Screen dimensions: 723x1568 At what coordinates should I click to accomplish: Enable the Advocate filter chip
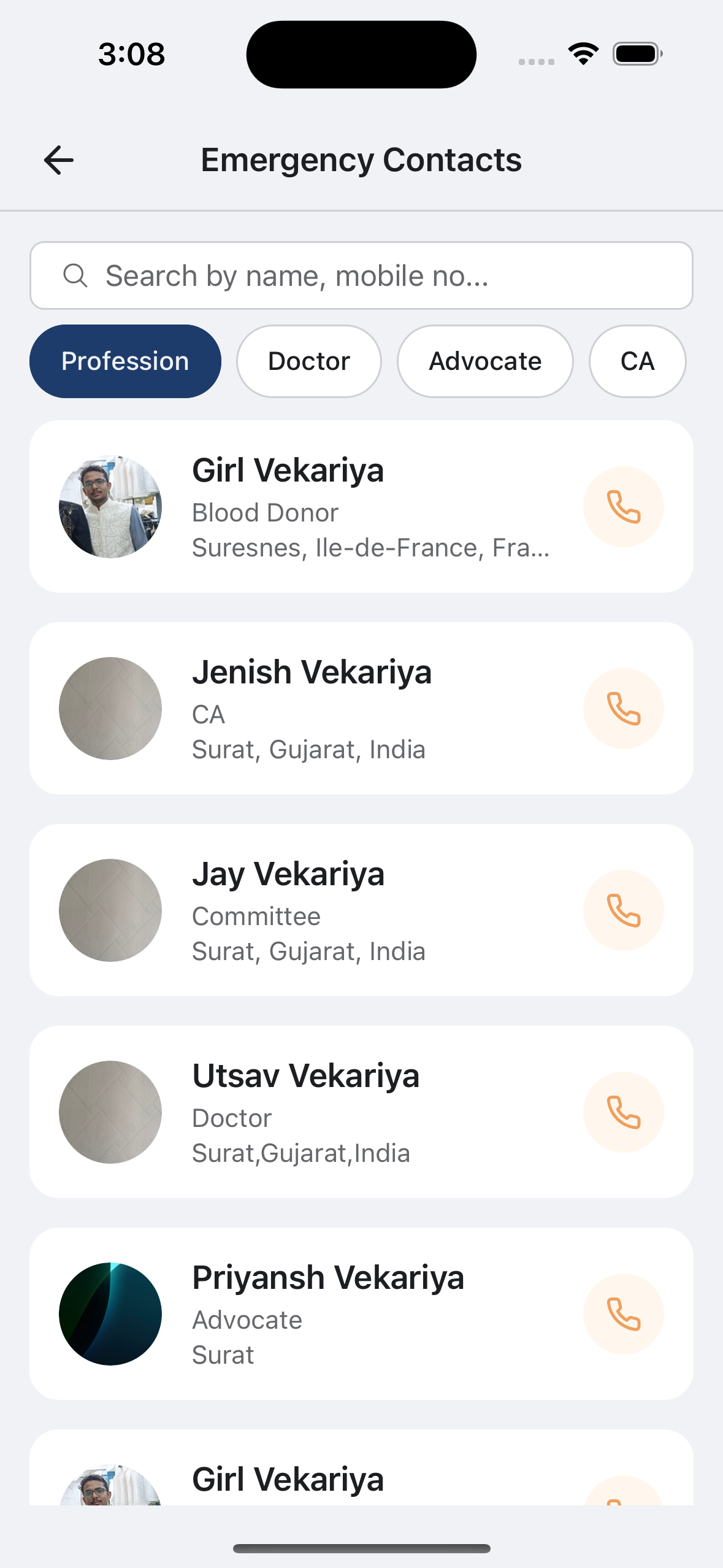pos(484,361)
